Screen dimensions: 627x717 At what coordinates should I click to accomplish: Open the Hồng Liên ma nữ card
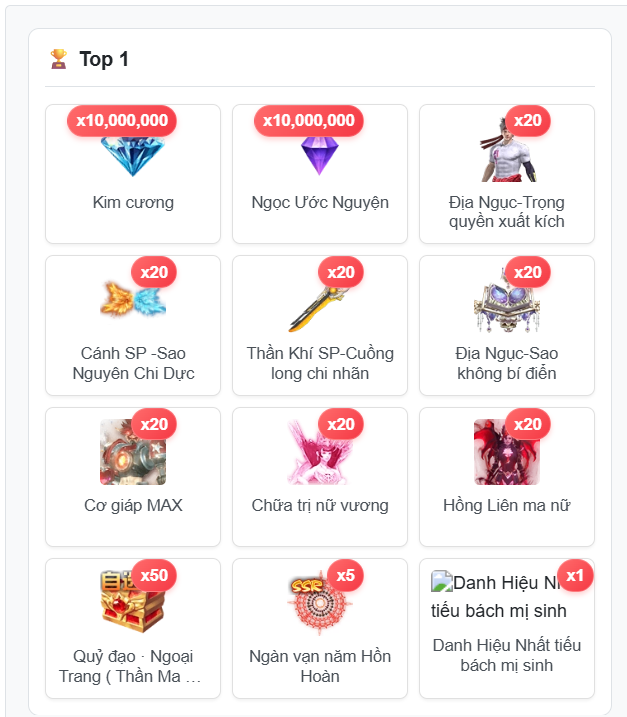pos(507,477)
